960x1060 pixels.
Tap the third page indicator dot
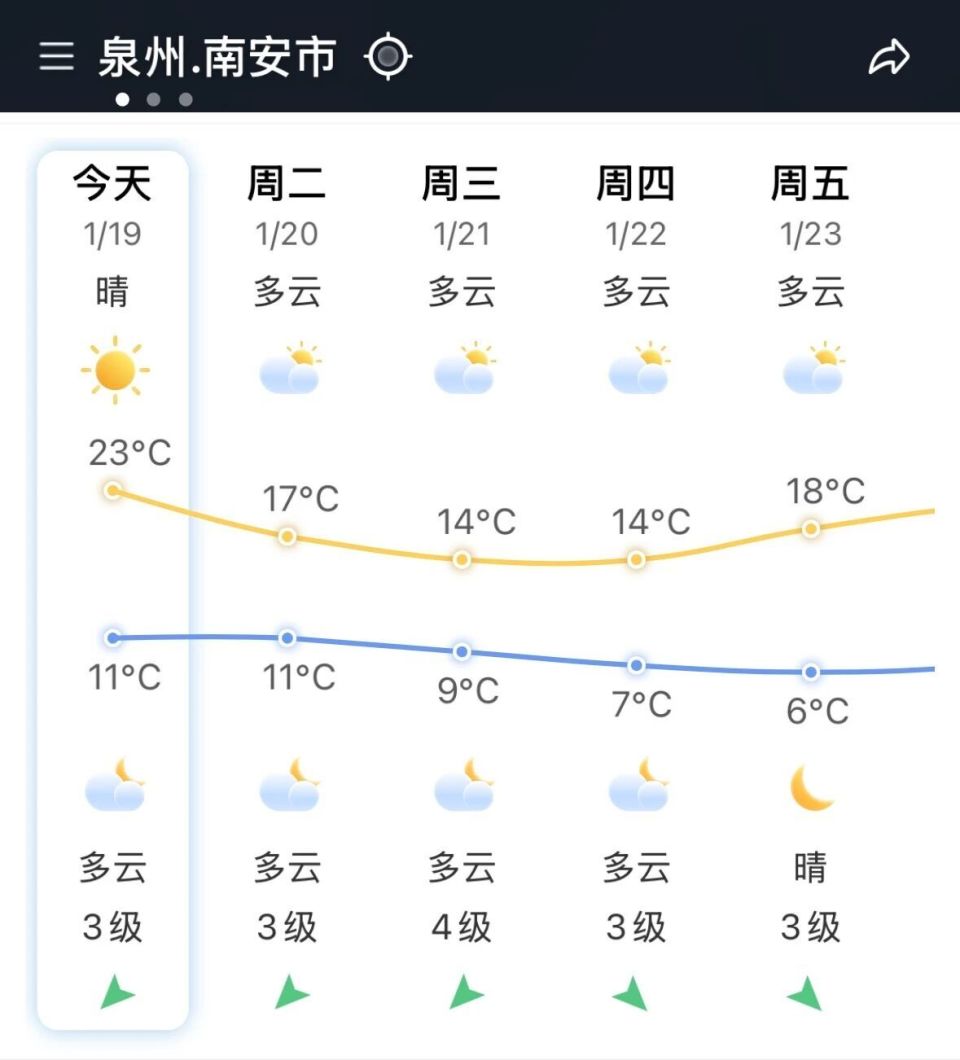(184, 100)
